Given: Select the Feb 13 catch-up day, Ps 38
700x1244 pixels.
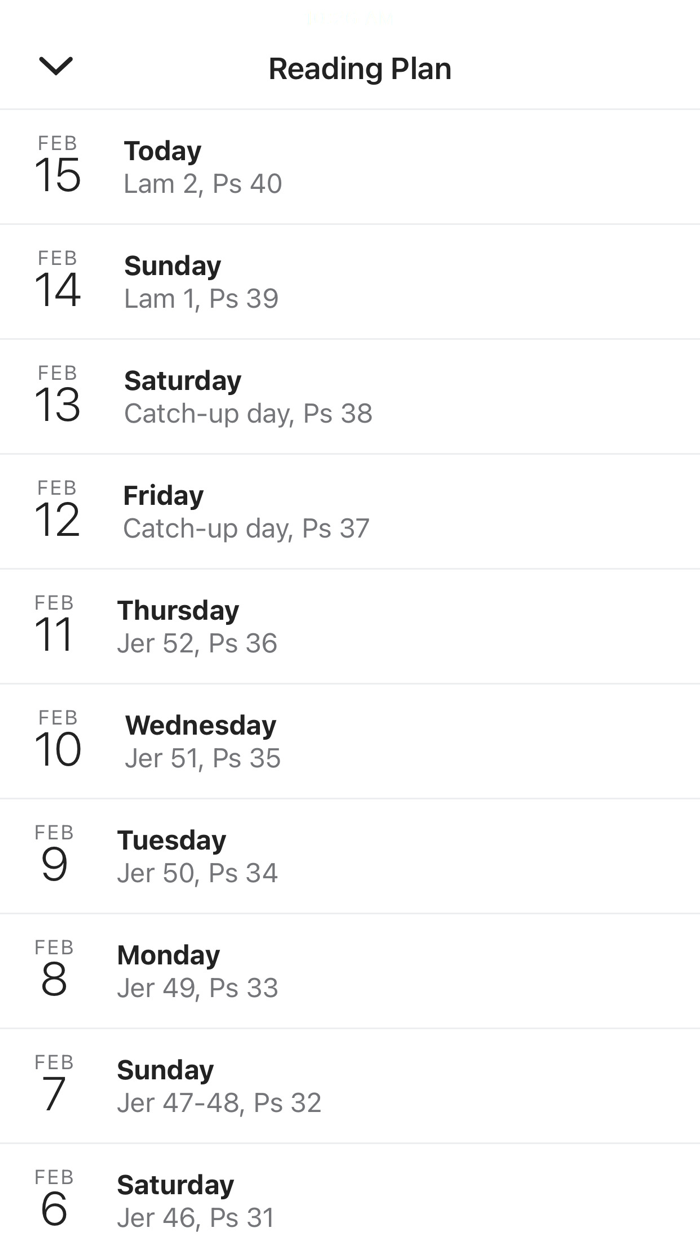Looking at the screenshot, I should (350, 397).
